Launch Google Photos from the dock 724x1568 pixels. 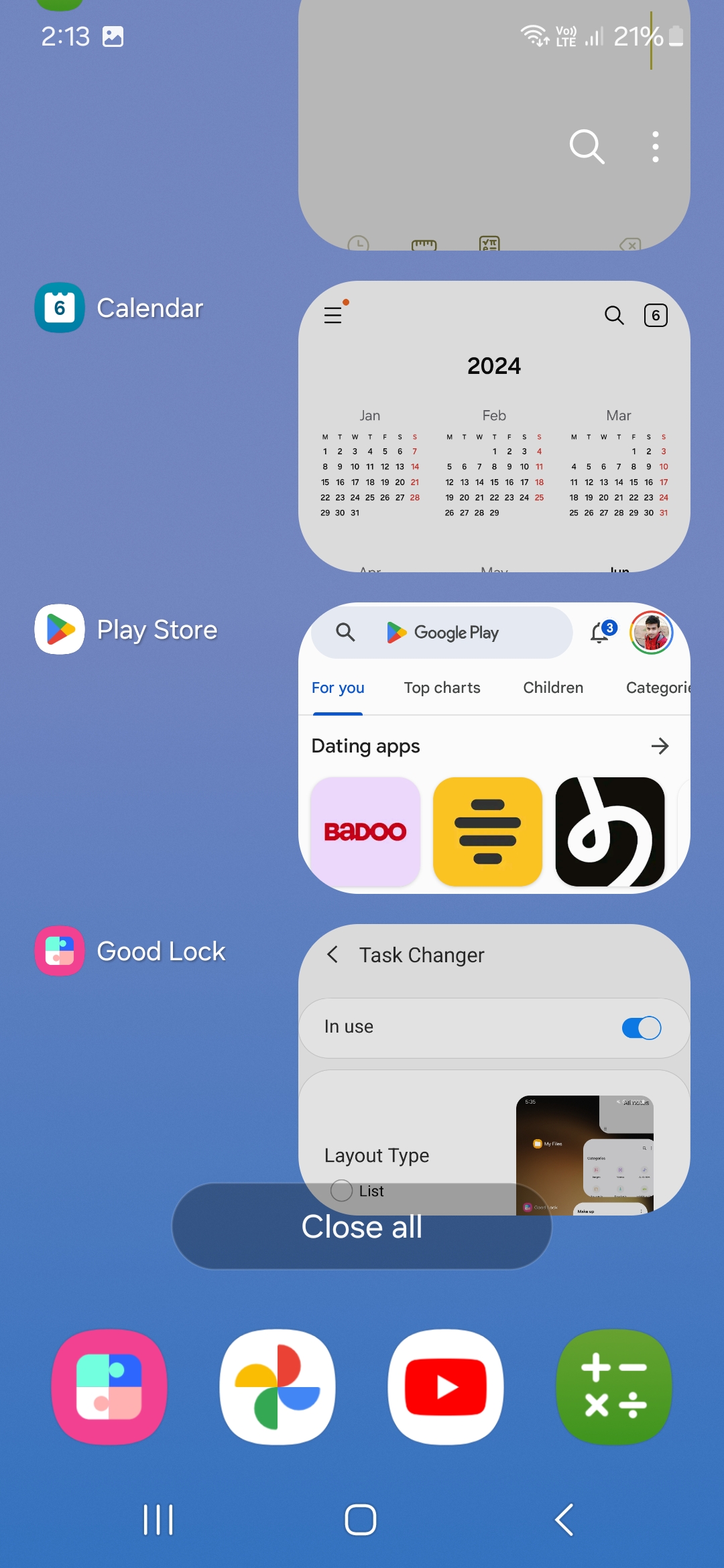click(x=278, y=1387)
